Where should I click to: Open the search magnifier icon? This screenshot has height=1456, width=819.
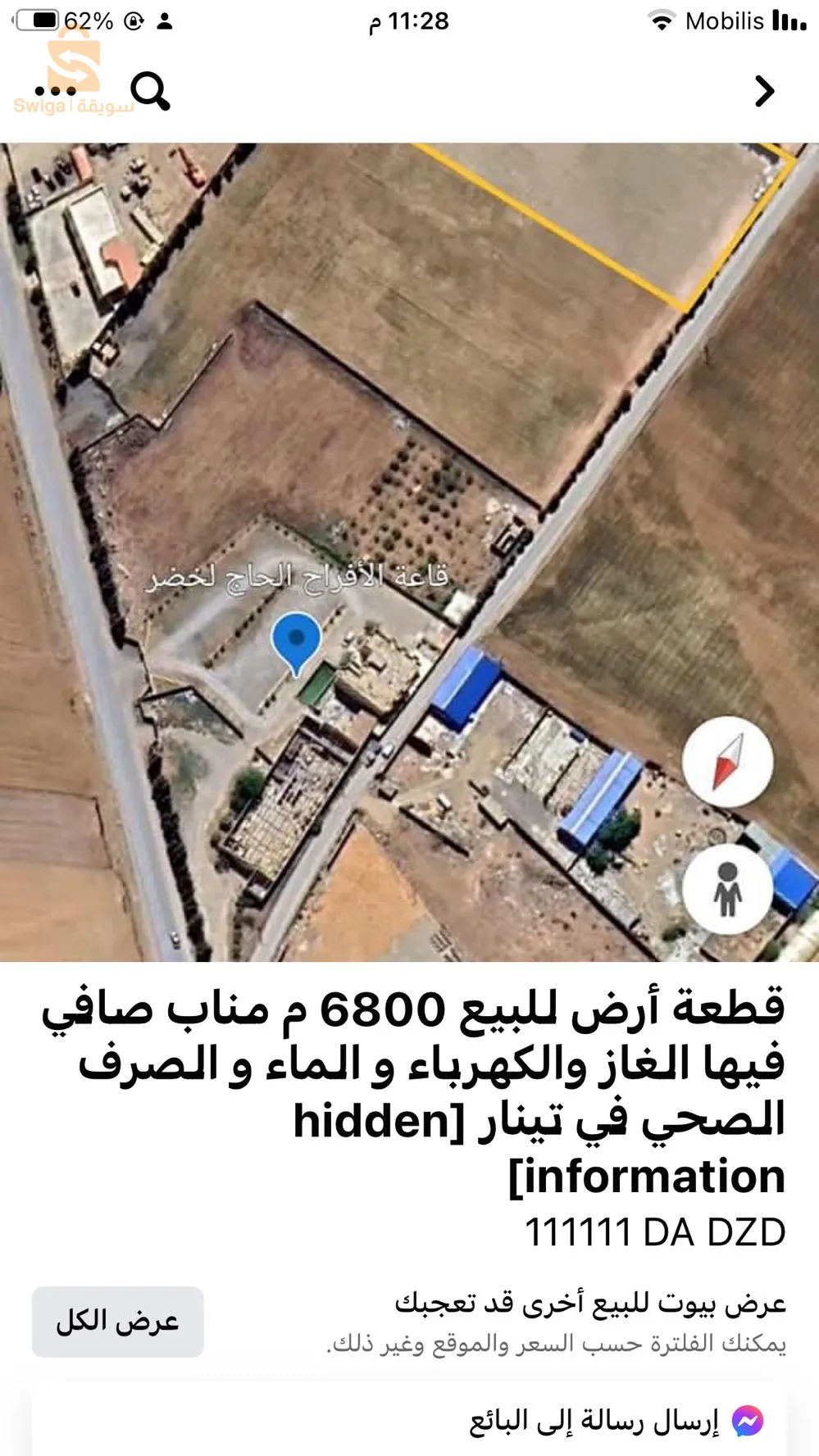pos(150,91)
